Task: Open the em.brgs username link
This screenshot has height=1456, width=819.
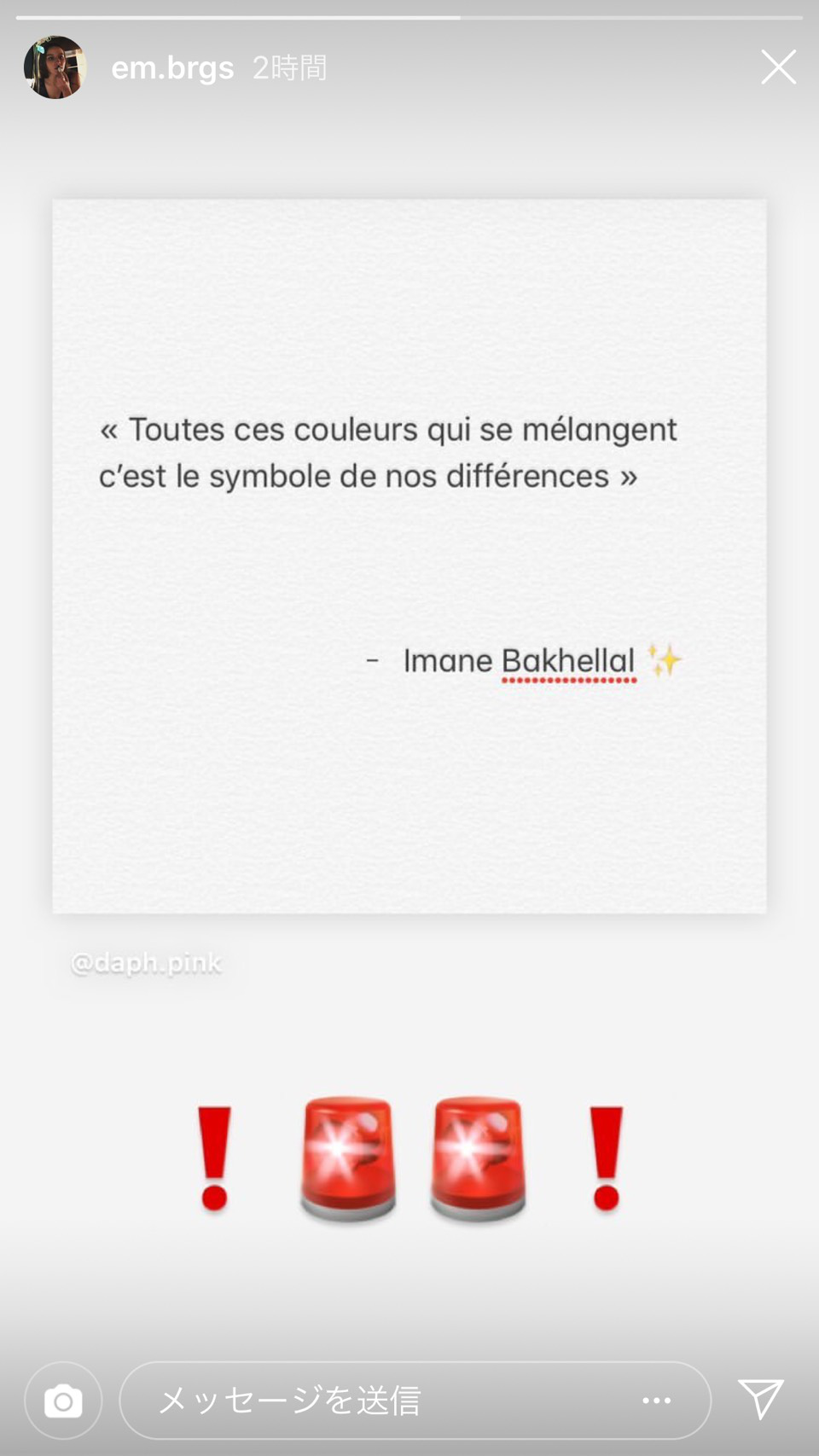Action: point(172,67)
